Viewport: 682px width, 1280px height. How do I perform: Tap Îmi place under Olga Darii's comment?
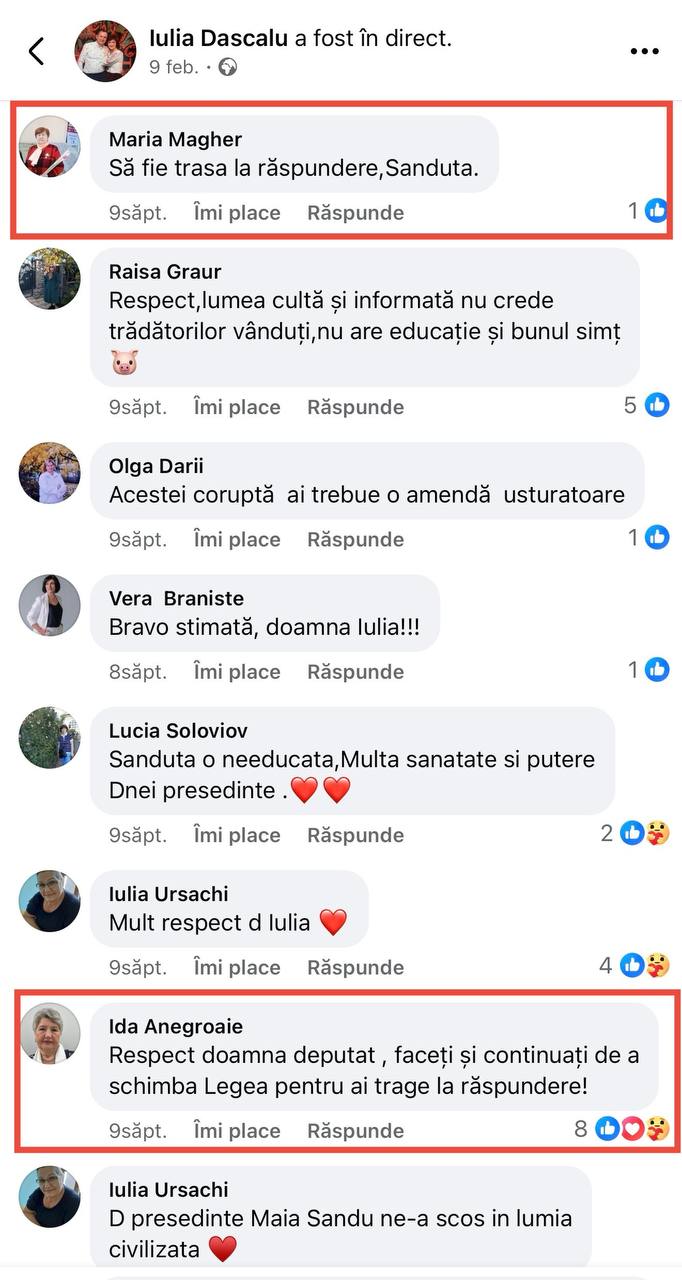click(237, 539)
